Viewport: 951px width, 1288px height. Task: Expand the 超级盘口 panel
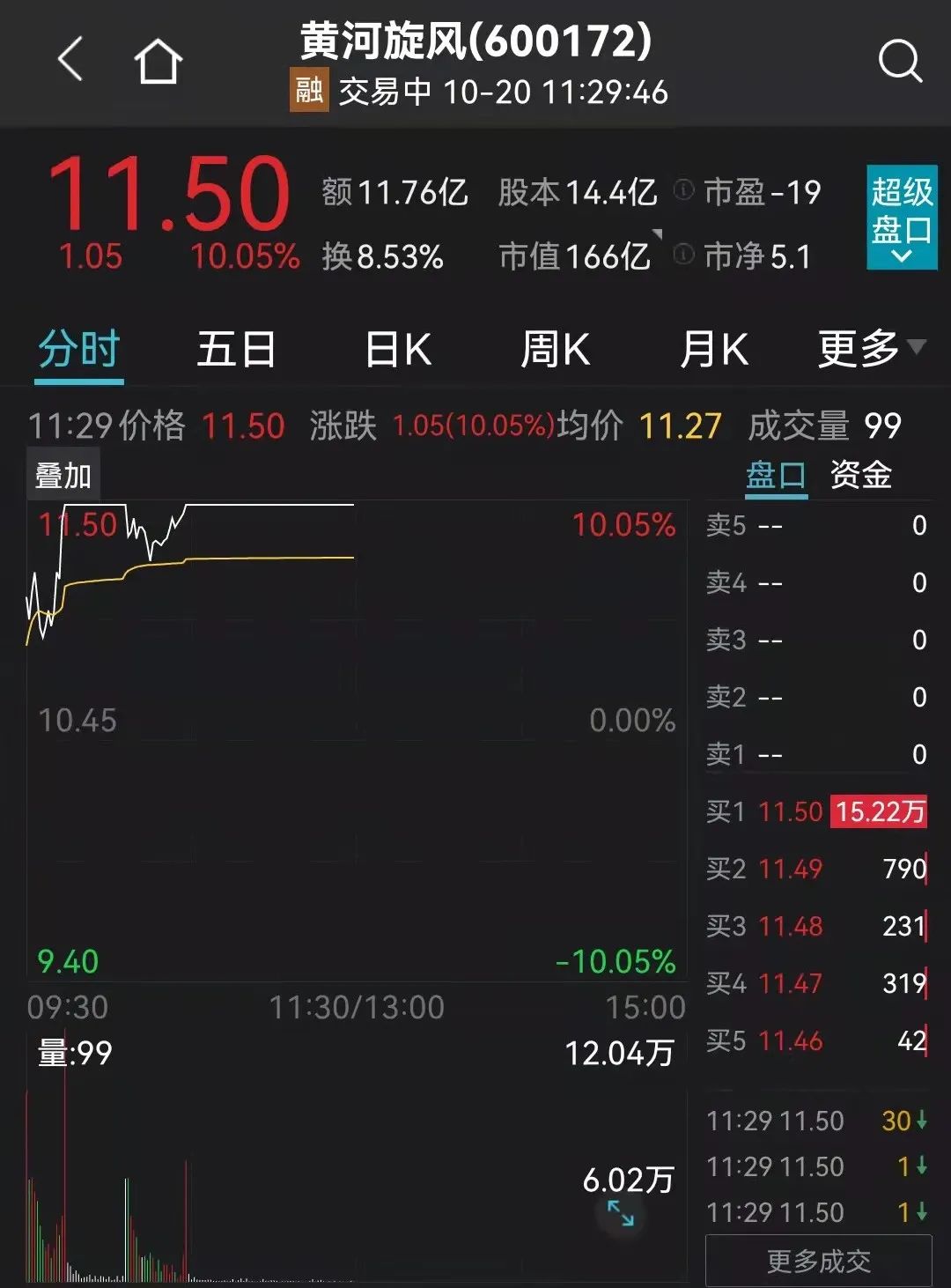click(x=901, y=218)
